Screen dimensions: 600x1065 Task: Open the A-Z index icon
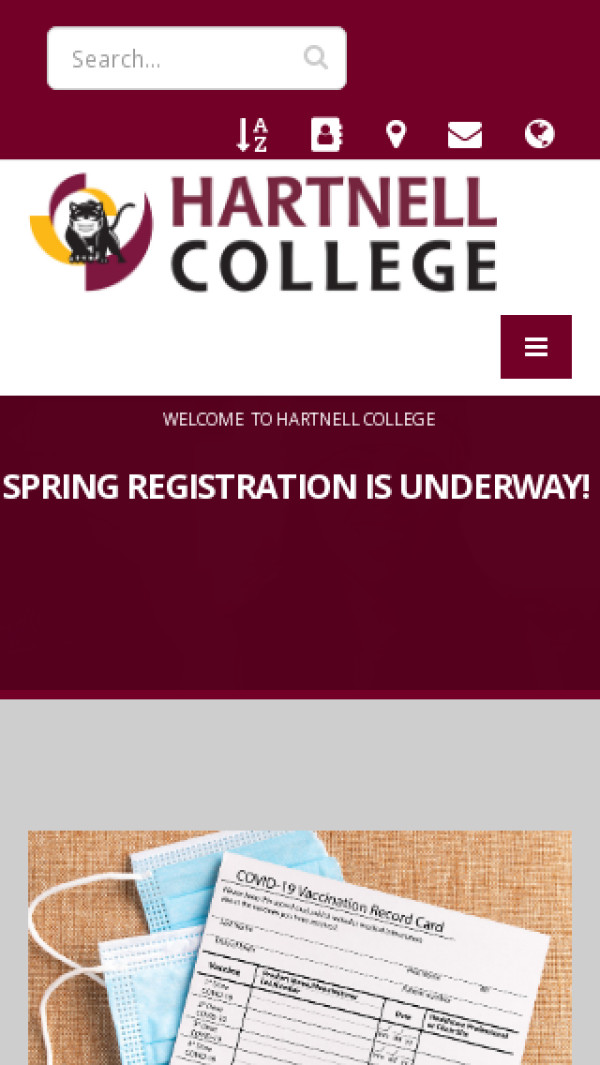tap(252, 134)
